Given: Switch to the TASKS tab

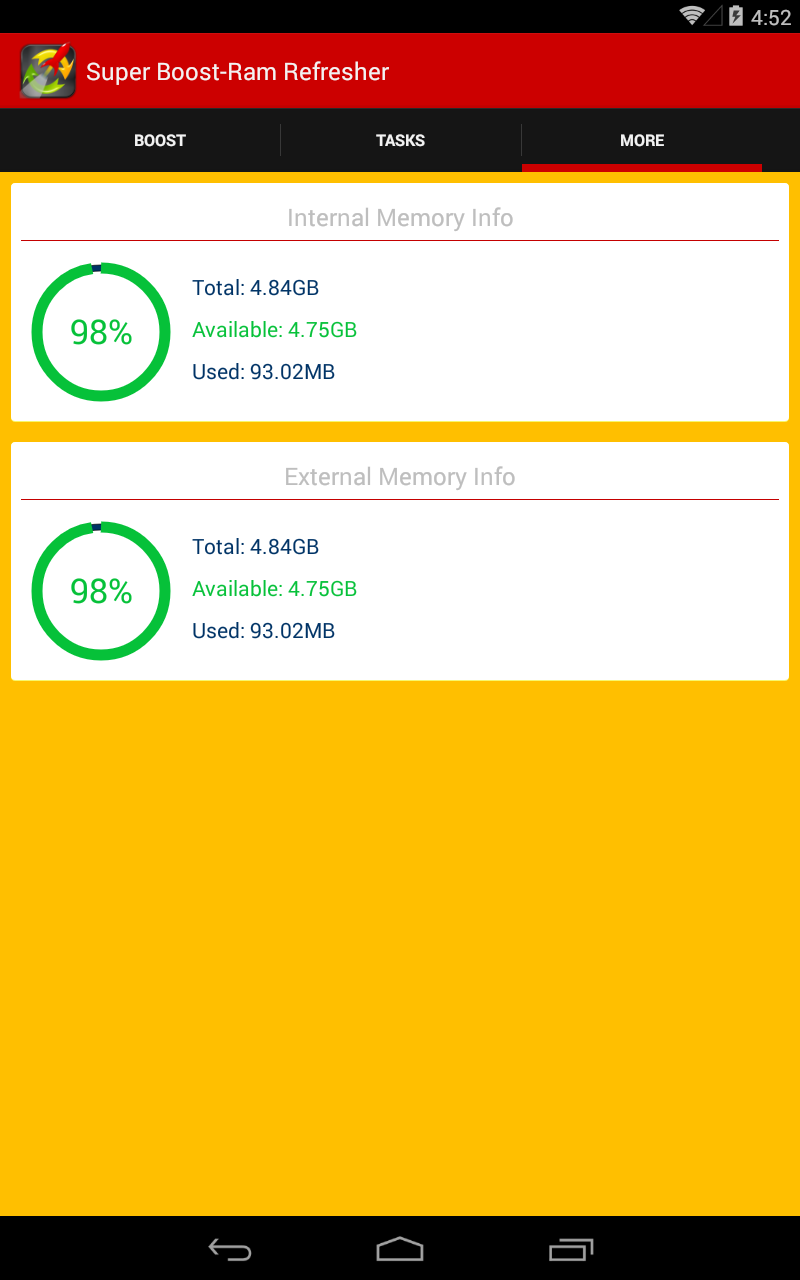Looking at the screenshot, I should (400, 140).
